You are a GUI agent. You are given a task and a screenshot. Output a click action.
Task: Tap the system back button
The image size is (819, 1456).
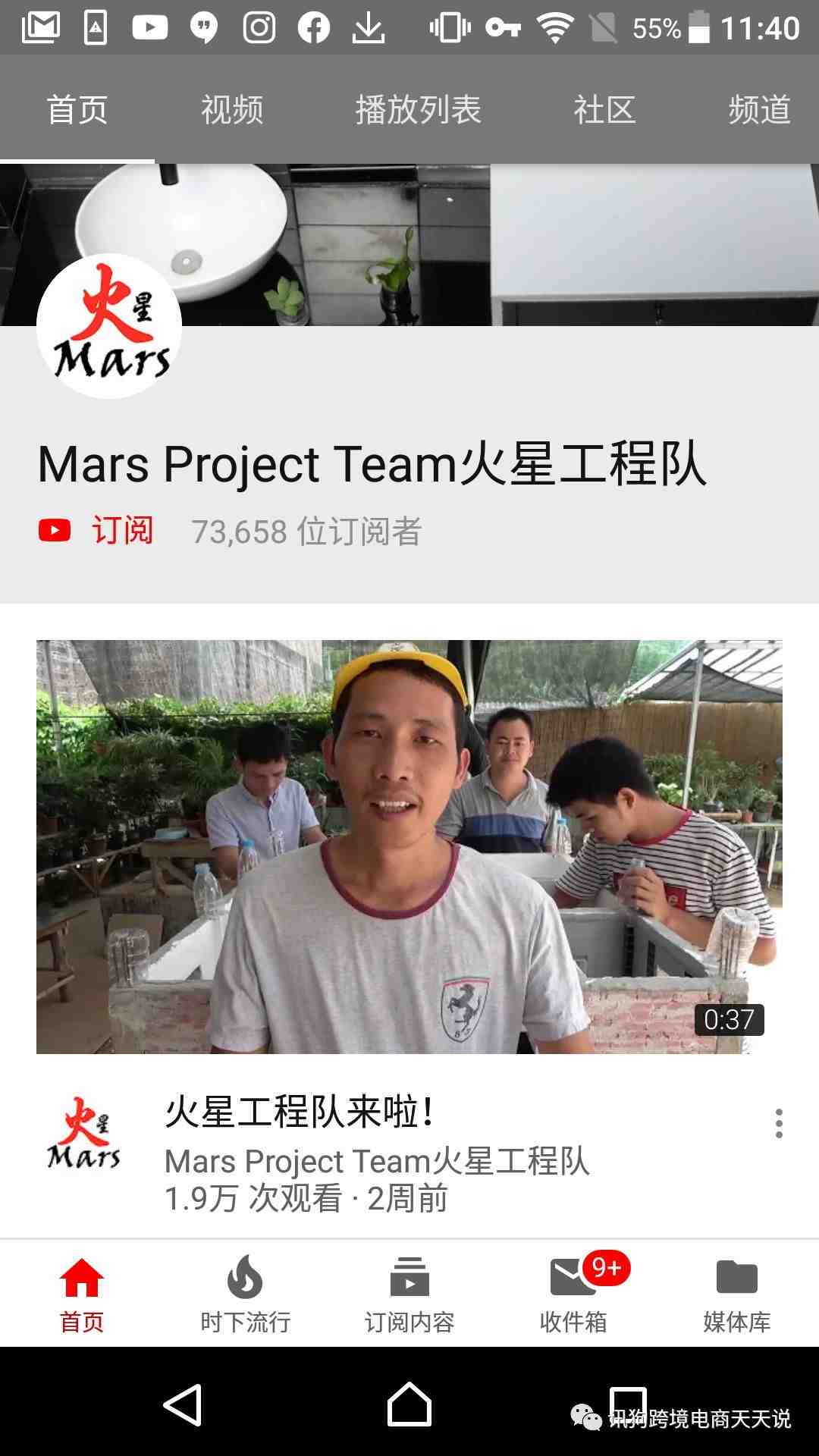click(183, 1405)
